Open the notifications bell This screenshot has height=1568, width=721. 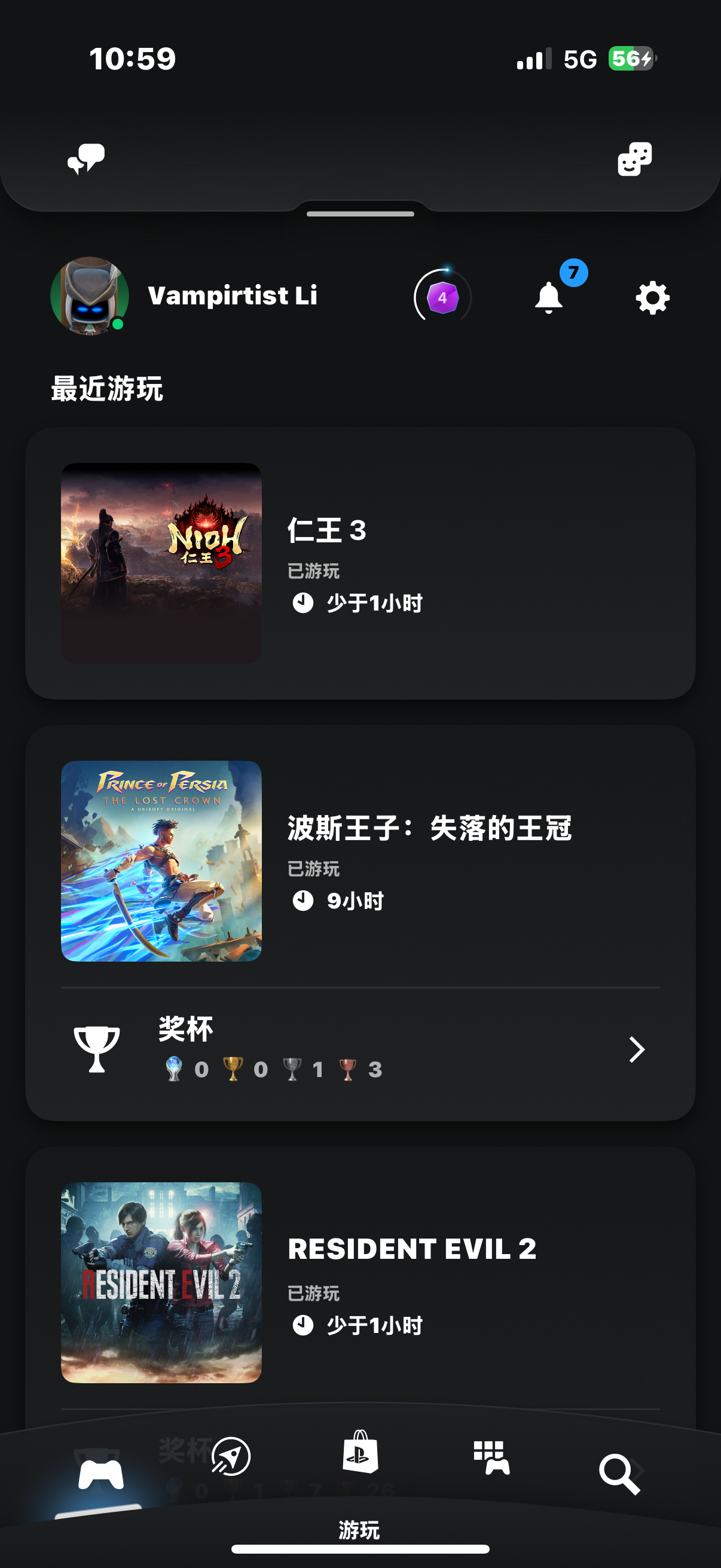click(549, 298)
